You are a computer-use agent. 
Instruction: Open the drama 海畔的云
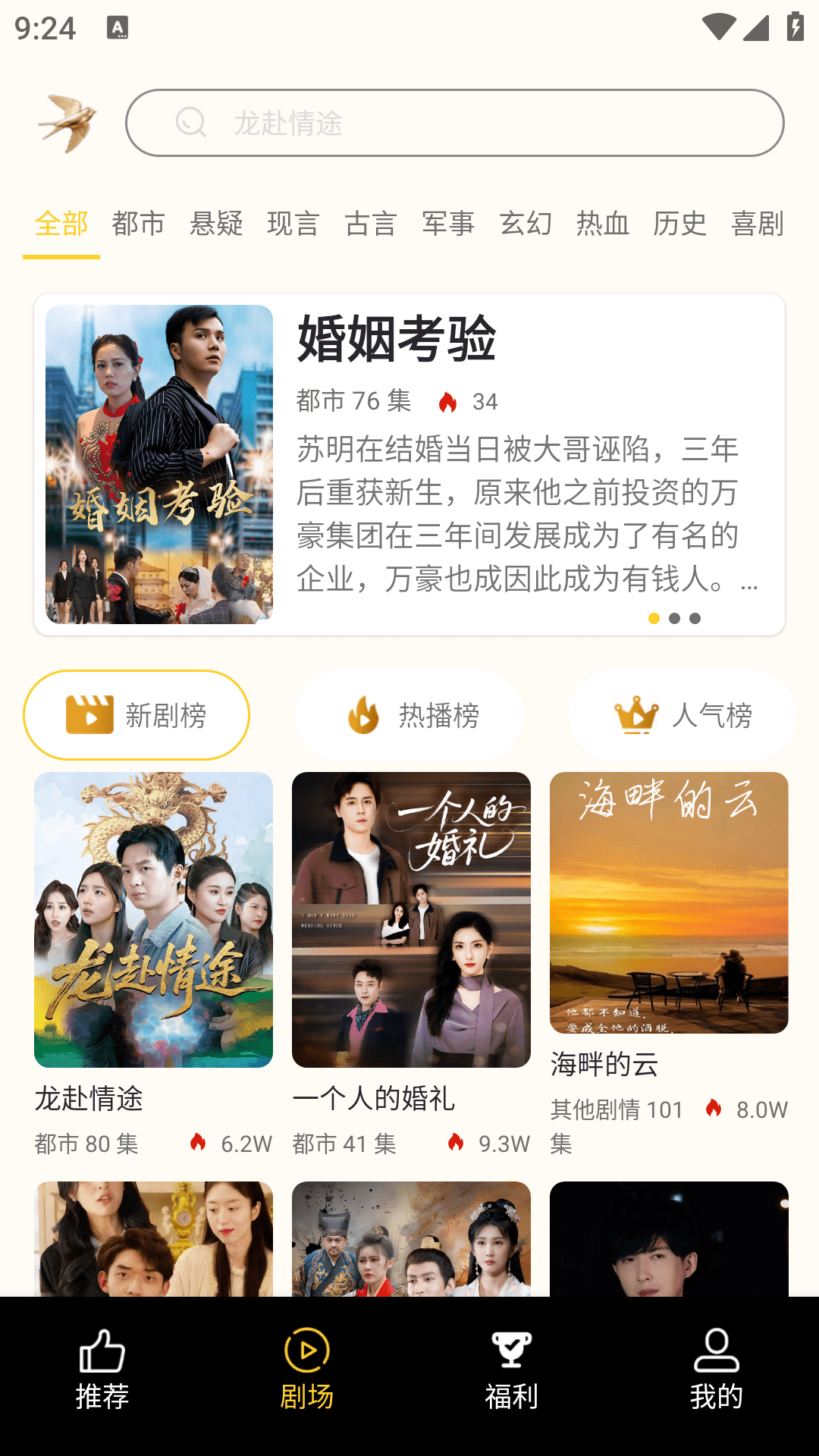pos(669,902)
